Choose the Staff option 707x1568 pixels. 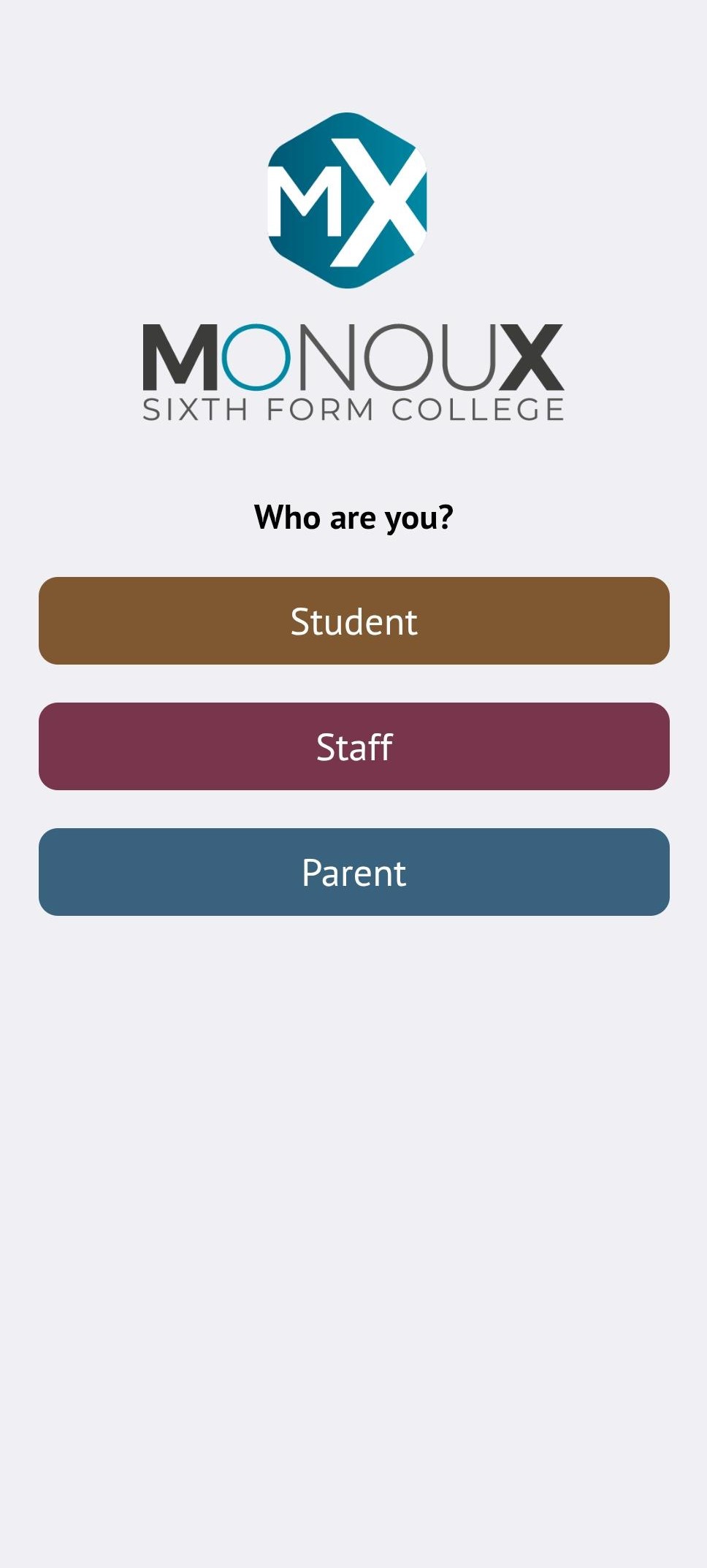click(353, 746)
